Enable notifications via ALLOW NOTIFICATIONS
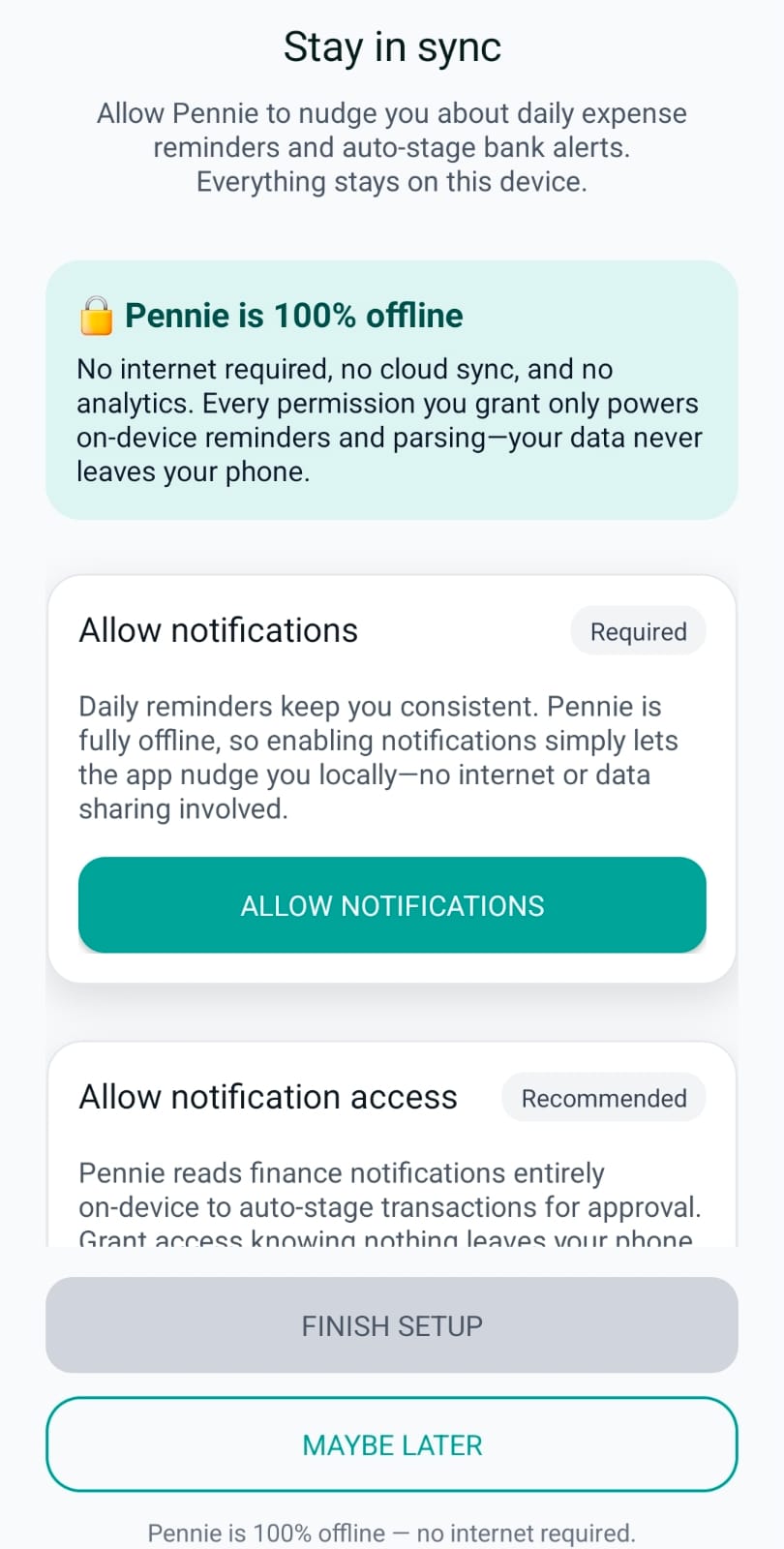This screenshot has width=784, height=1549. tap(392, 904)
